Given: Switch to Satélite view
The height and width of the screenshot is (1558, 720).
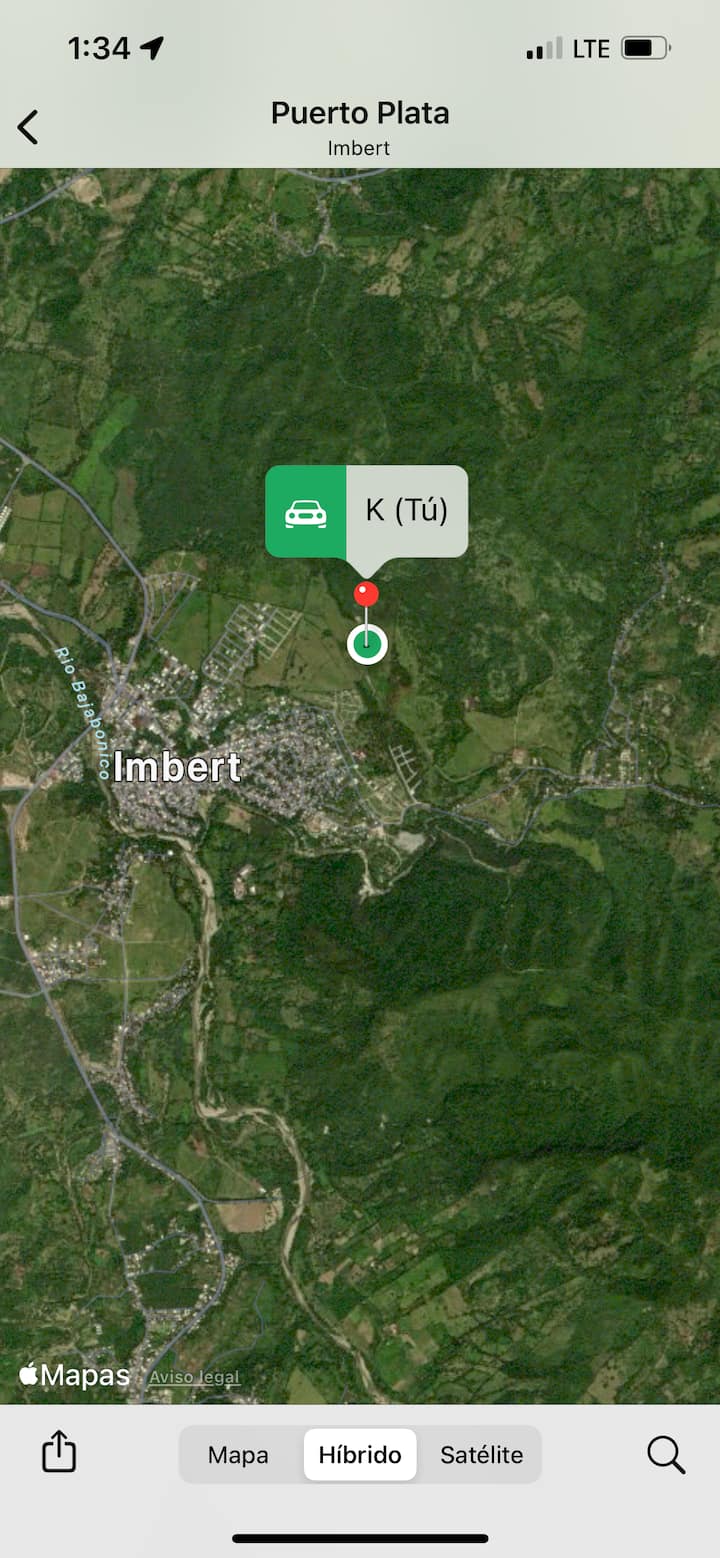Looking at the screenshot, I should (481, 1455).
